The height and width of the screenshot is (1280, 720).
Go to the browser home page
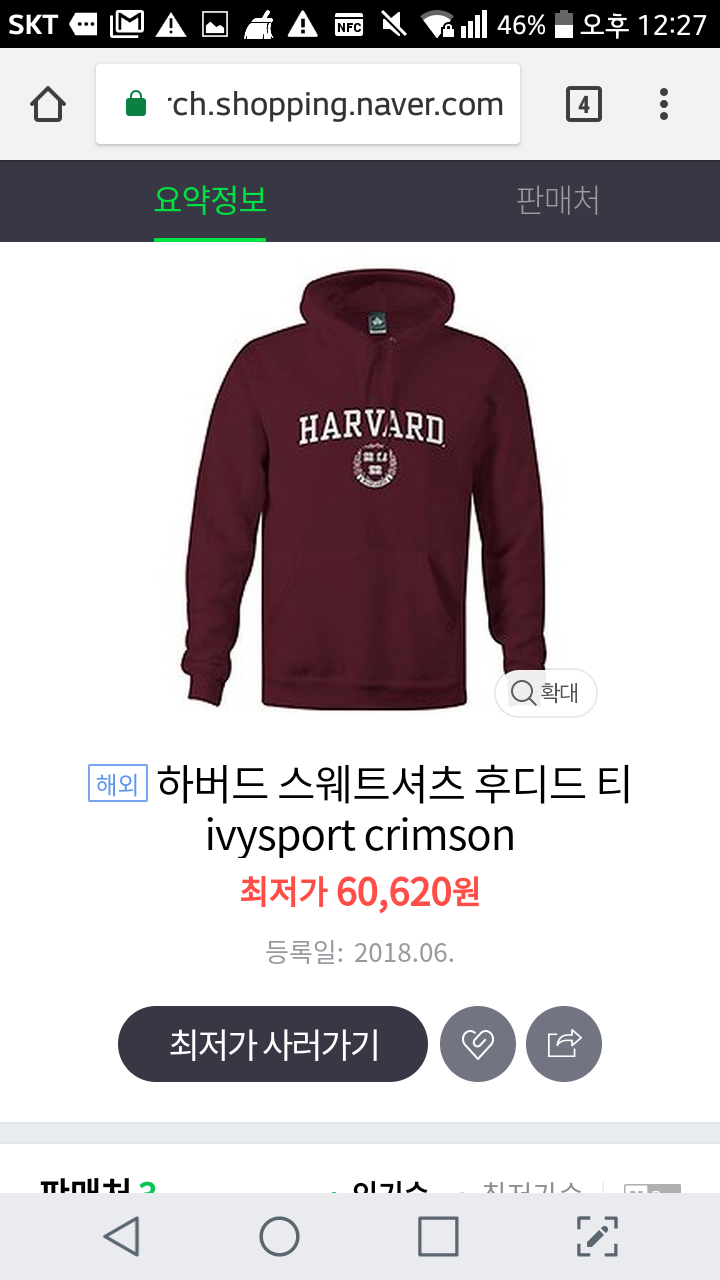[x=48, y=104]
